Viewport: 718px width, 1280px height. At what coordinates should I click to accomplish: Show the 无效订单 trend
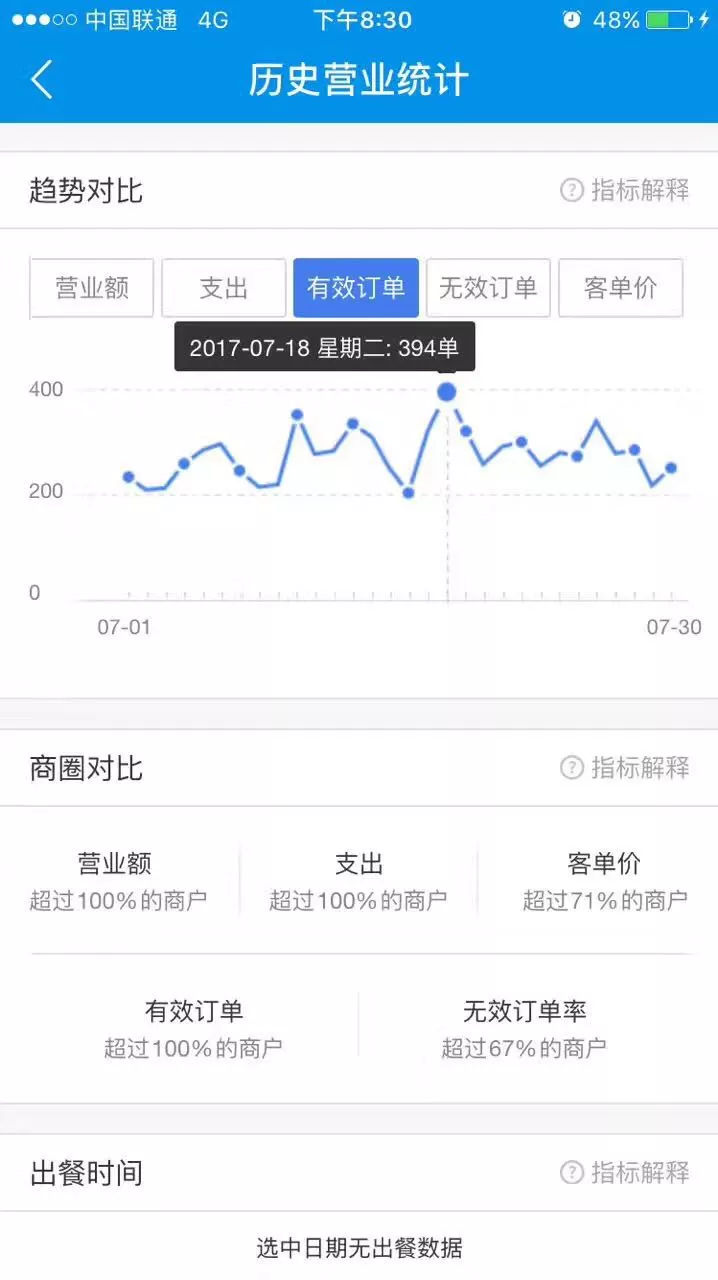point(488,288)
